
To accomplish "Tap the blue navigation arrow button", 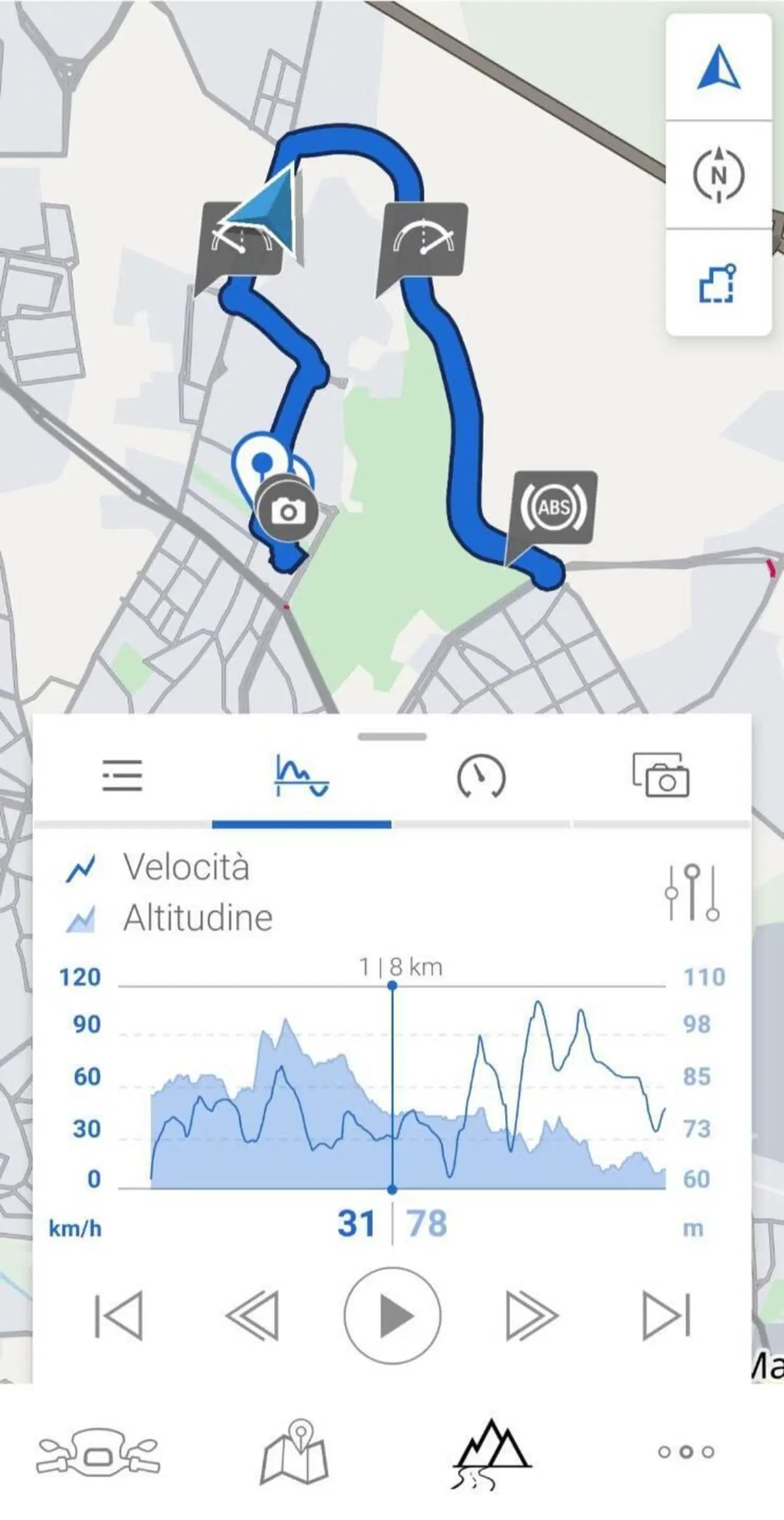I will click(719, 67).
